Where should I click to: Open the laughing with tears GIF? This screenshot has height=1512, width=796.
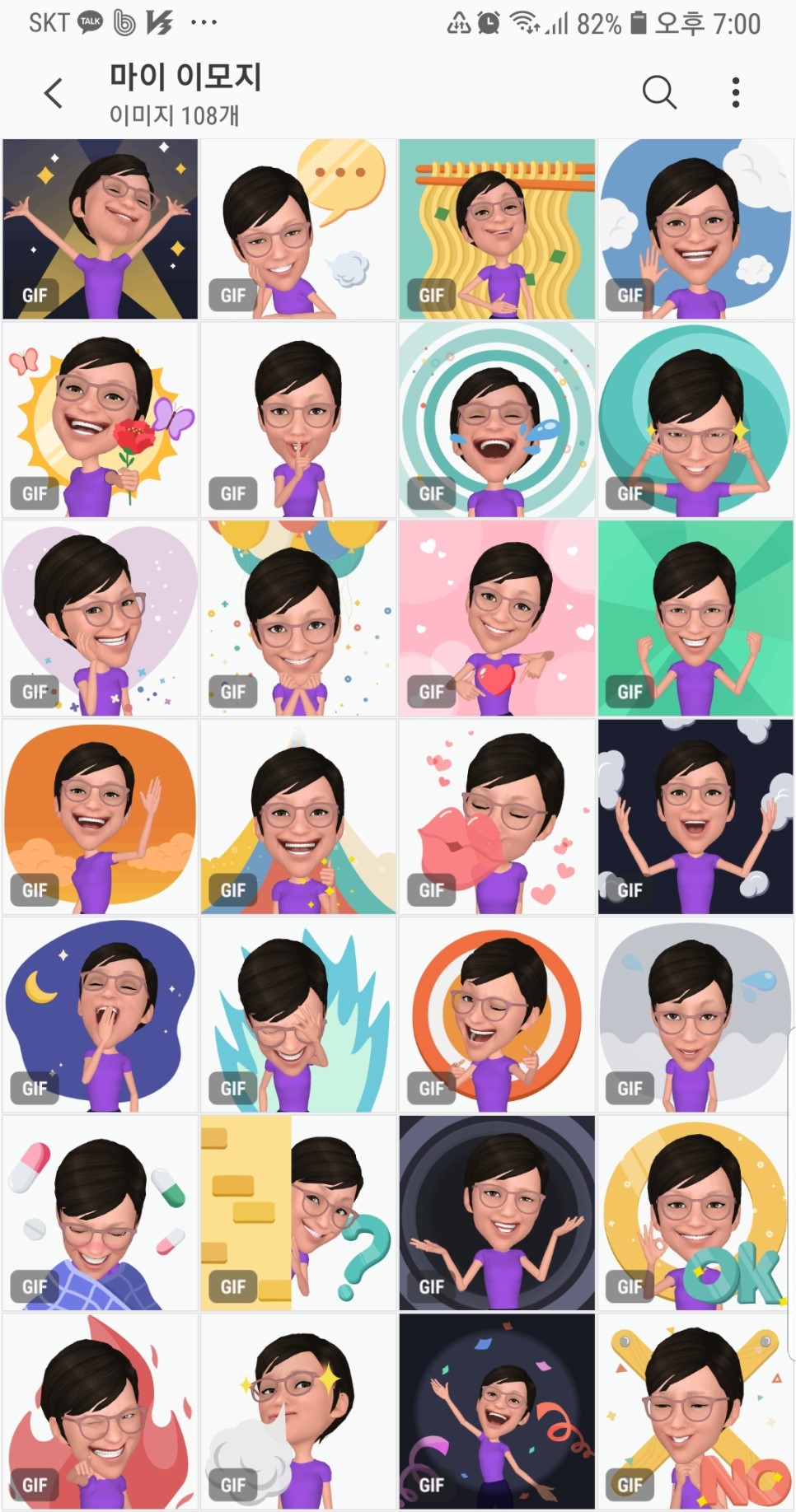(497, 419)
